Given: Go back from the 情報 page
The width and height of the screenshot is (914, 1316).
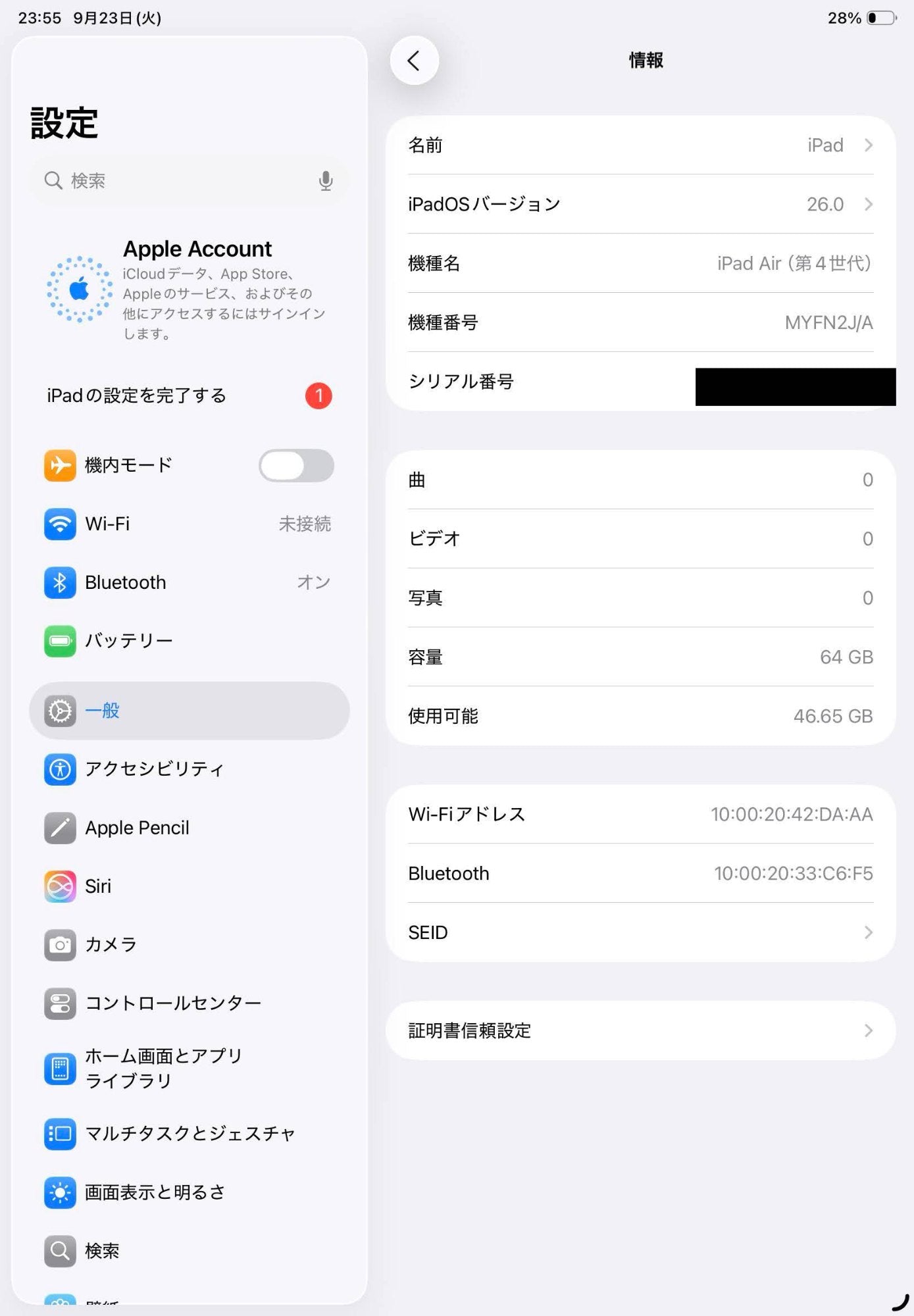Looking at the screenshot, I should pyautogui.click(x=414, y=61).
